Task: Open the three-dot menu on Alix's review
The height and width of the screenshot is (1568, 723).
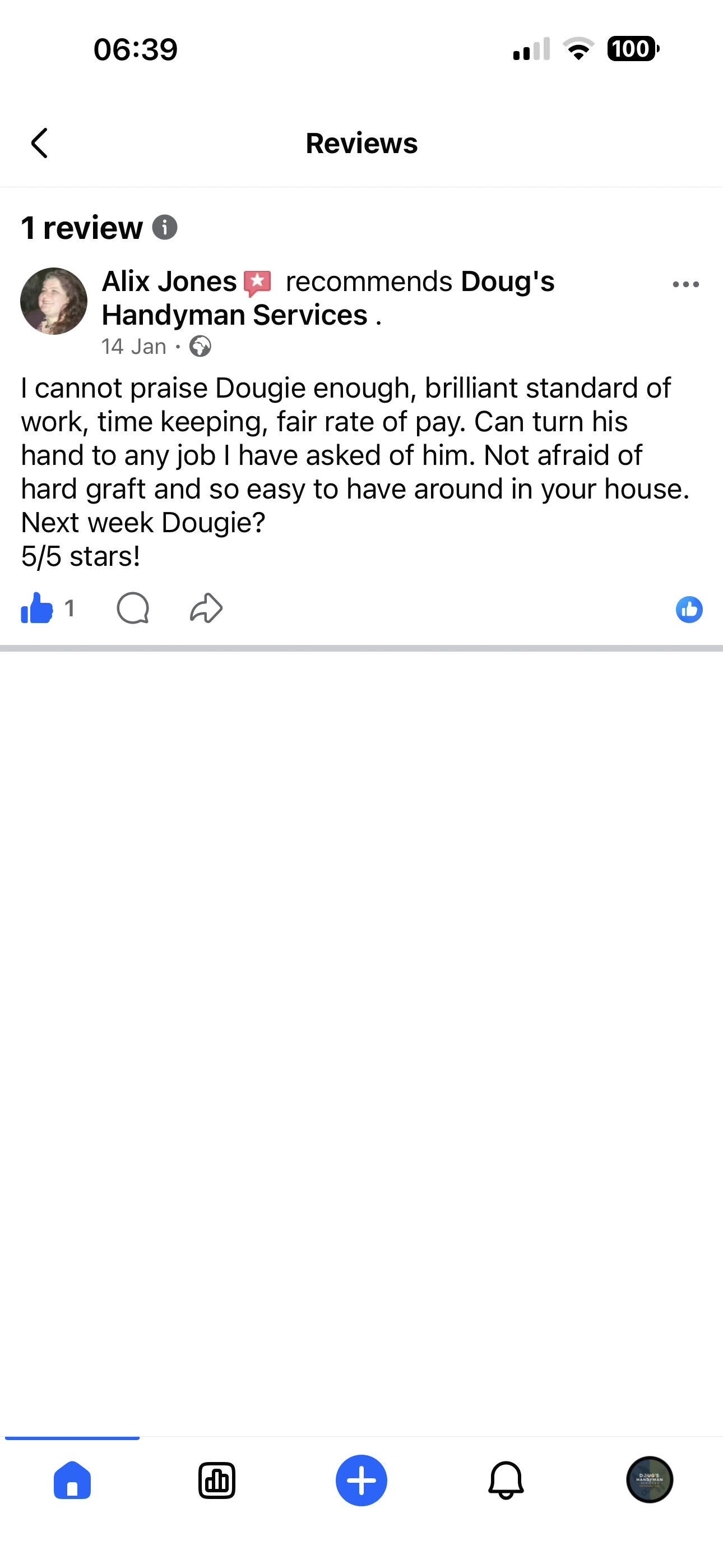Action: (x=686, y=284)
